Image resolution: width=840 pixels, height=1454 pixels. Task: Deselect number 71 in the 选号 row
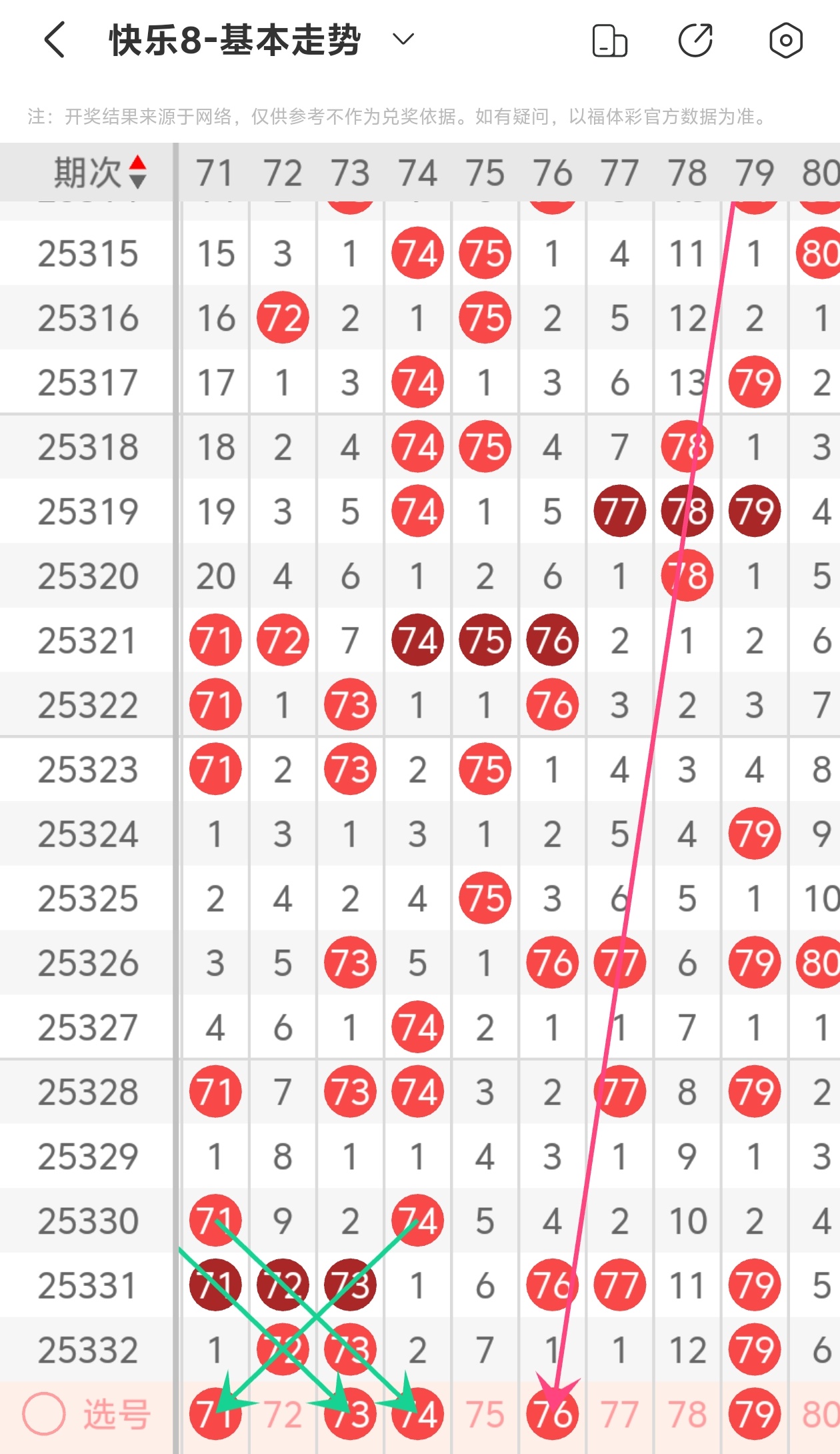(x=215, y=1414)
